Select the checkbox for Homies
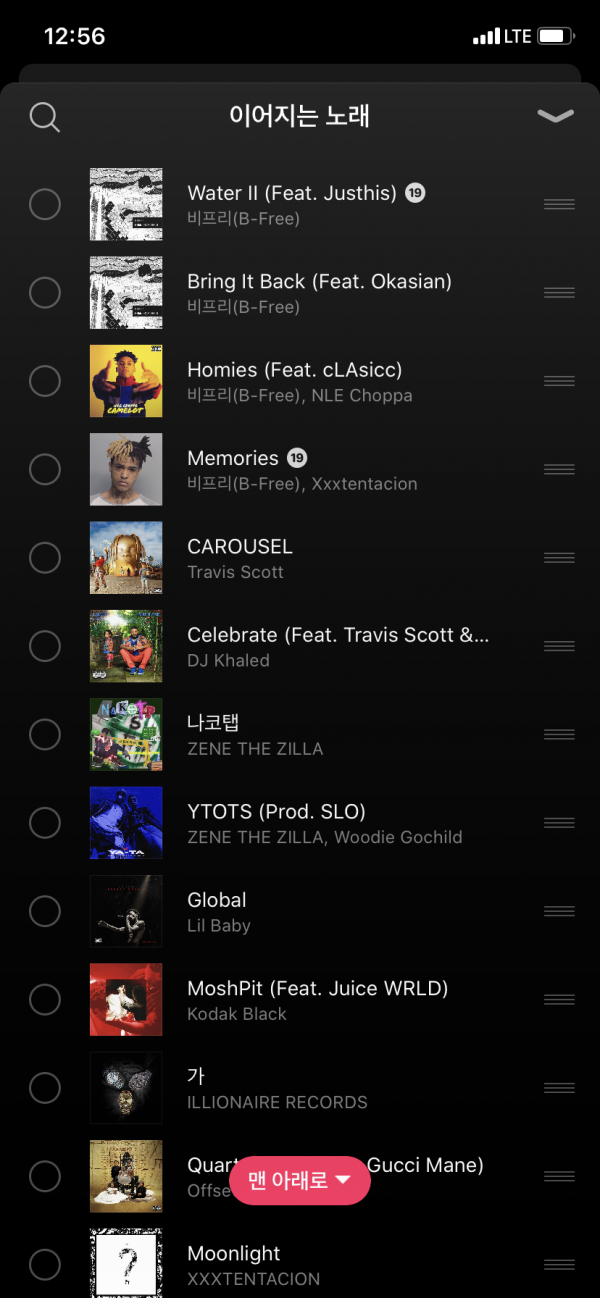Image resolution: width=600 pixels, height=1298 pixels. tap(45, 381)
